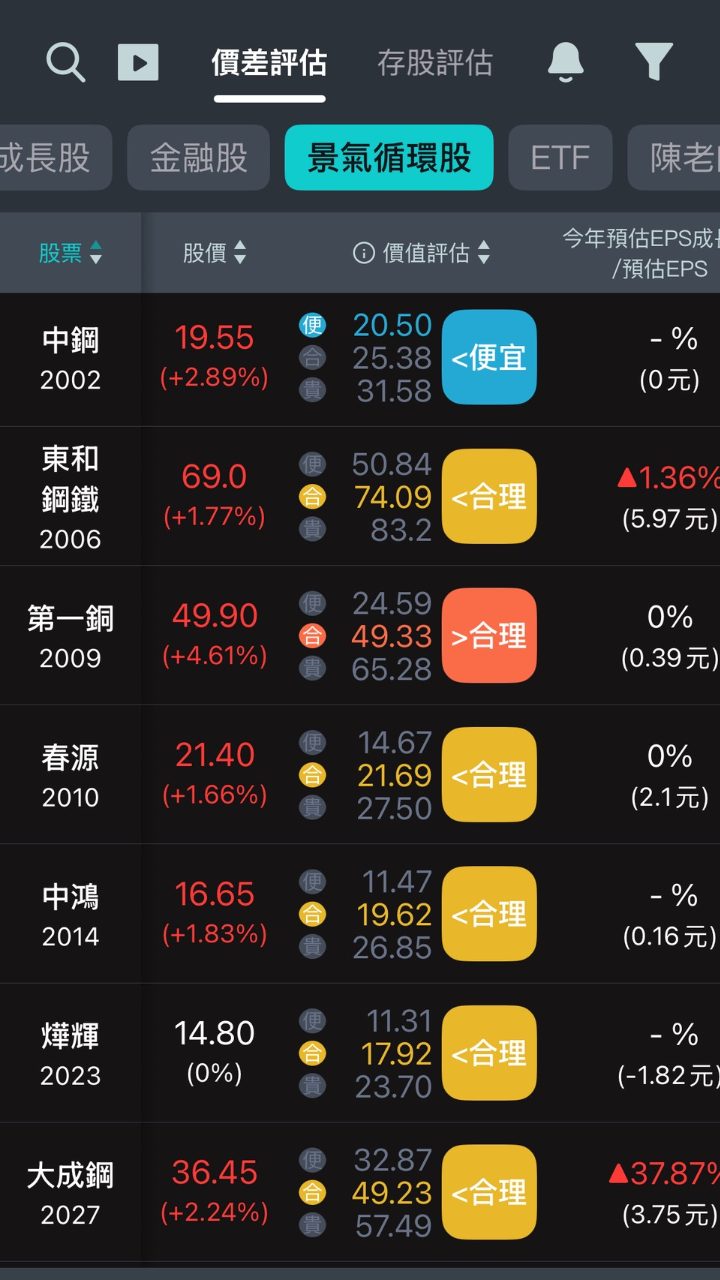The width and height of the screenshot is (720, 1280).
Task: Open 大成鋼 2027 stock row
Action: [x=70, y=1192]
